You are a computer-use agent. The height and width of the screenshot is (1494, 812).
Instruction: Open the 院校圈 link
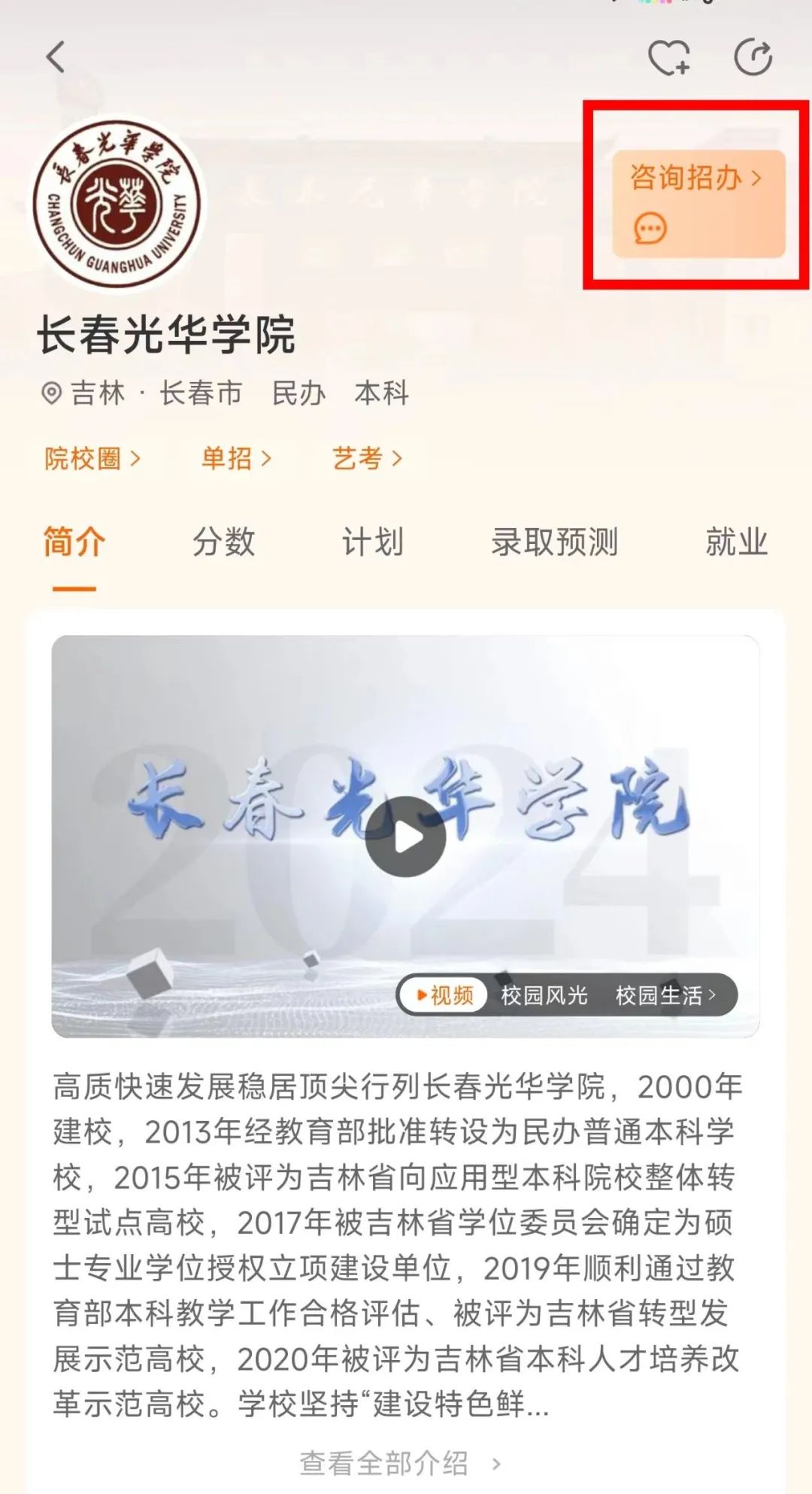92,458
